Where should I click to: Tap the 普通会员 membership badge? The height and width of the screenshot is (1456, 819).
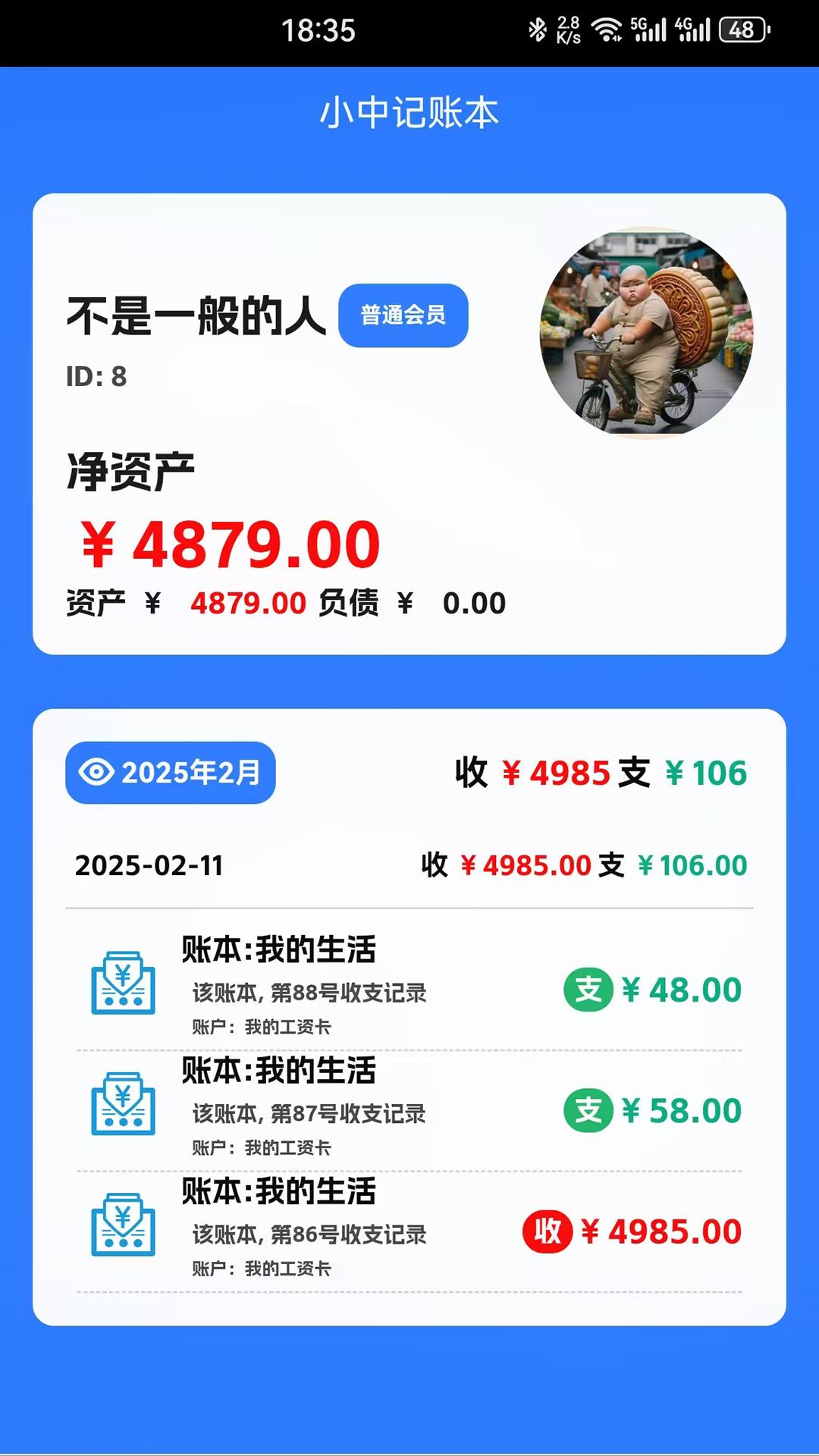[x=403, y=315]
